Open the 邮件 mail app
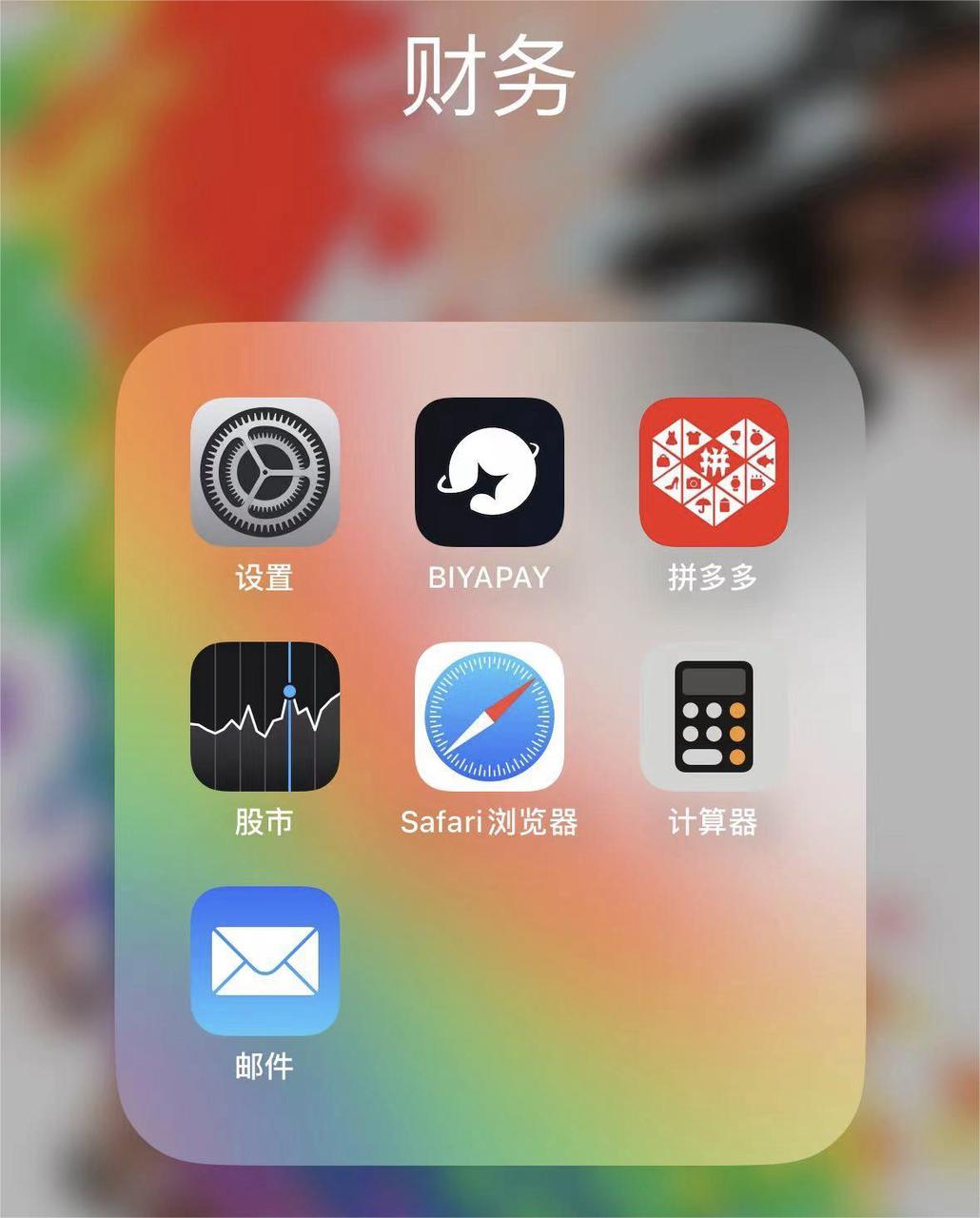980x1218 pixels. (x=265, y=961)
